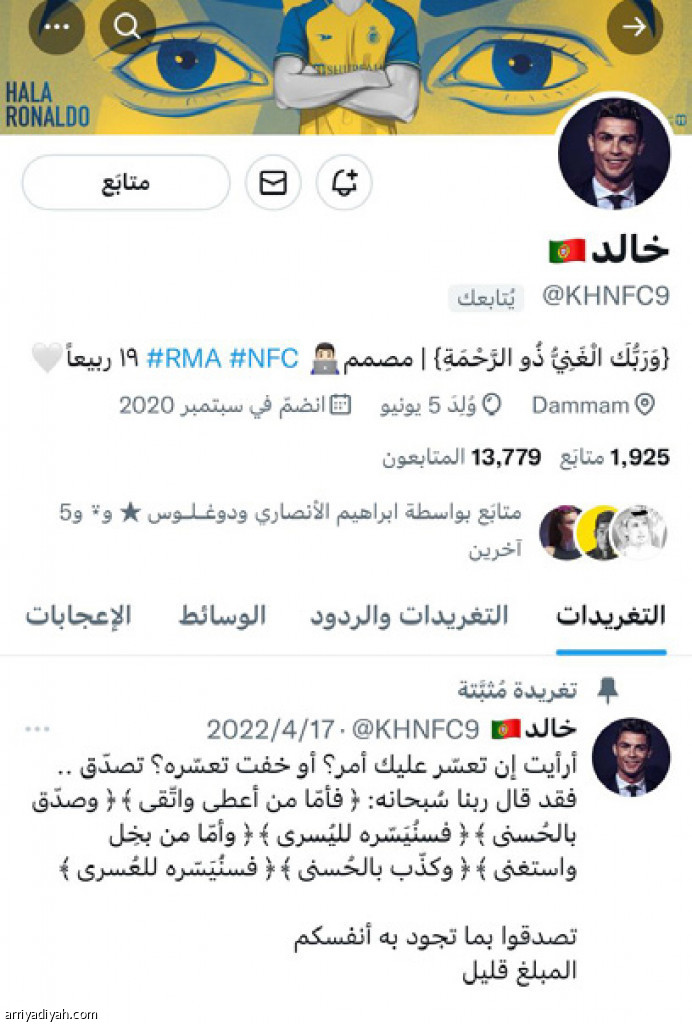
Task: Switch to the الإعجابات likes tab
Action: [x=78, y=616]
